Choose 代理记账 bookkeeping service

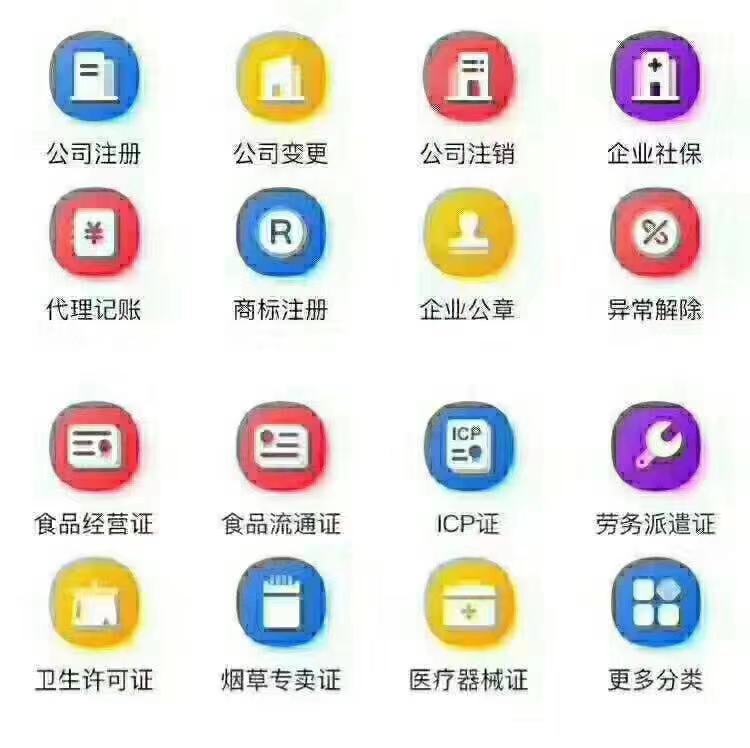(x=93, y=234)
